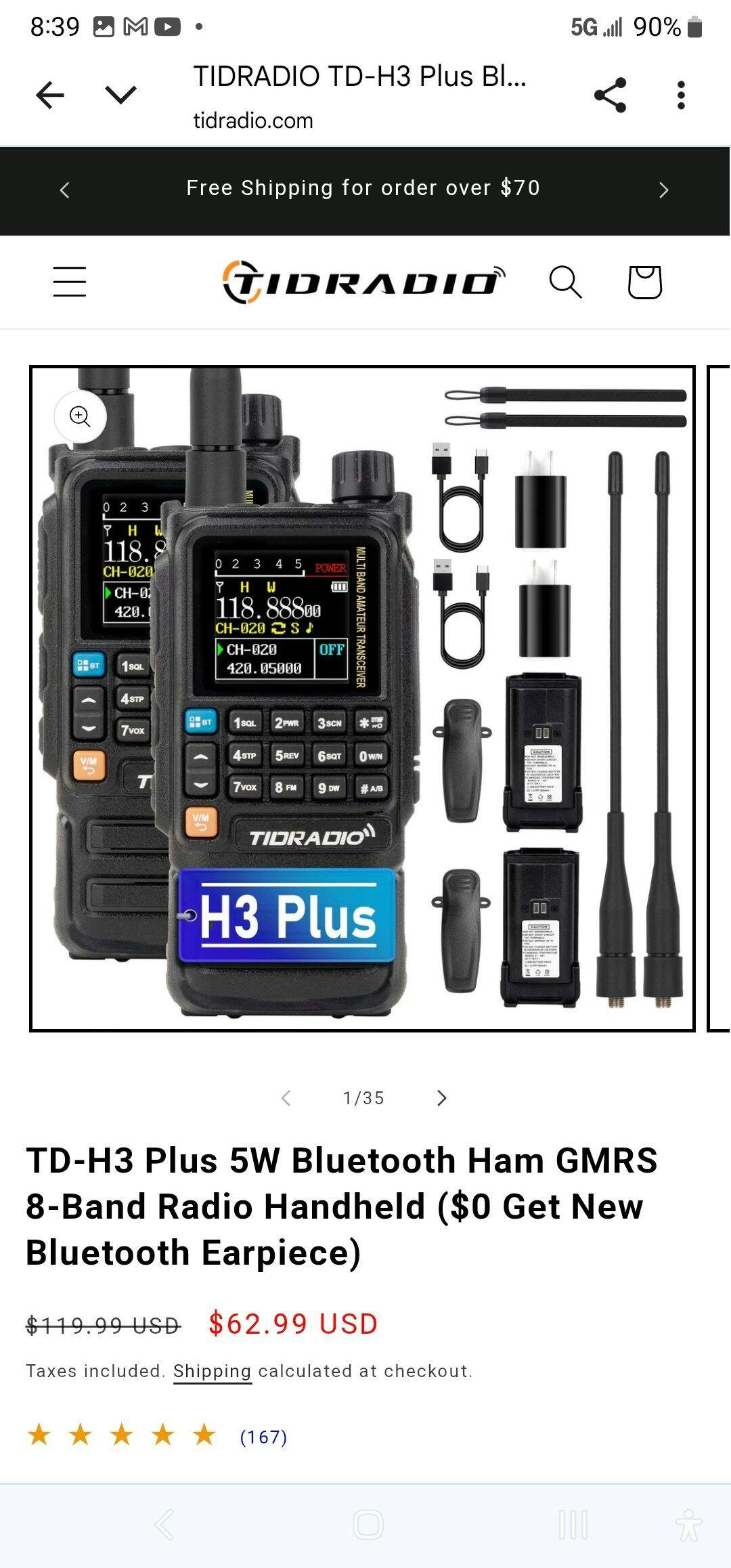The height and width of the screenshot is (1568, 731).
Task: Go back using the browser arrow
Action: point(49,95)
